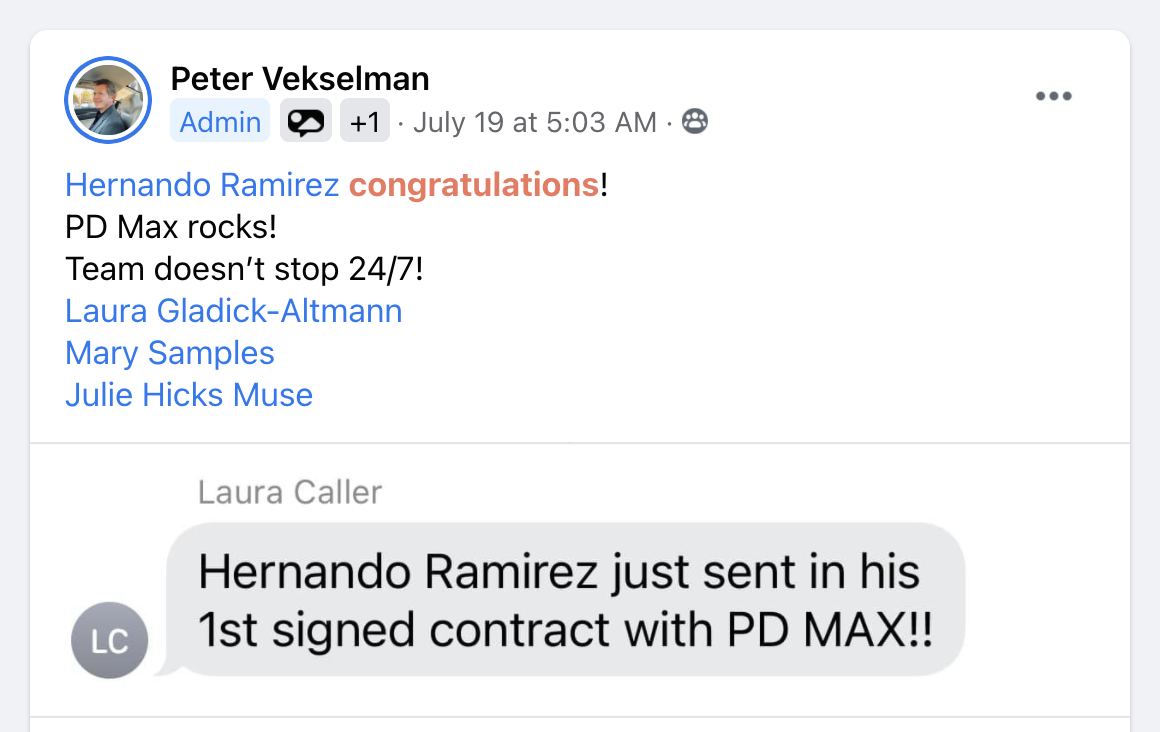Image resolution: width=1160 pixels, height=732 pixels.
Task: View Julie Hicks Muse's tagged profile
Action: point(188,395)
